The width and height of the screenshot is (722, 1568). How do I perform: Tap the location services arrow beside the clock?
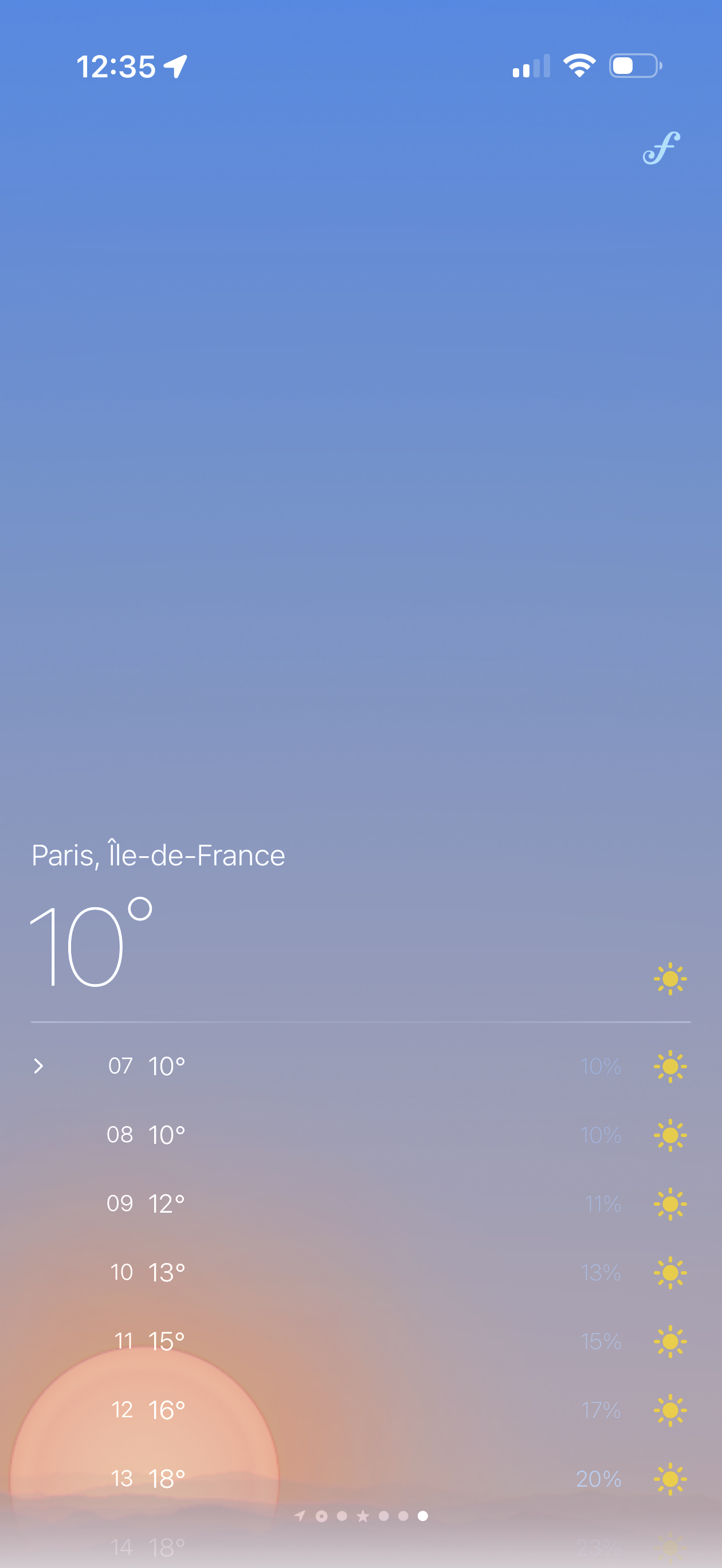[175, 66]
